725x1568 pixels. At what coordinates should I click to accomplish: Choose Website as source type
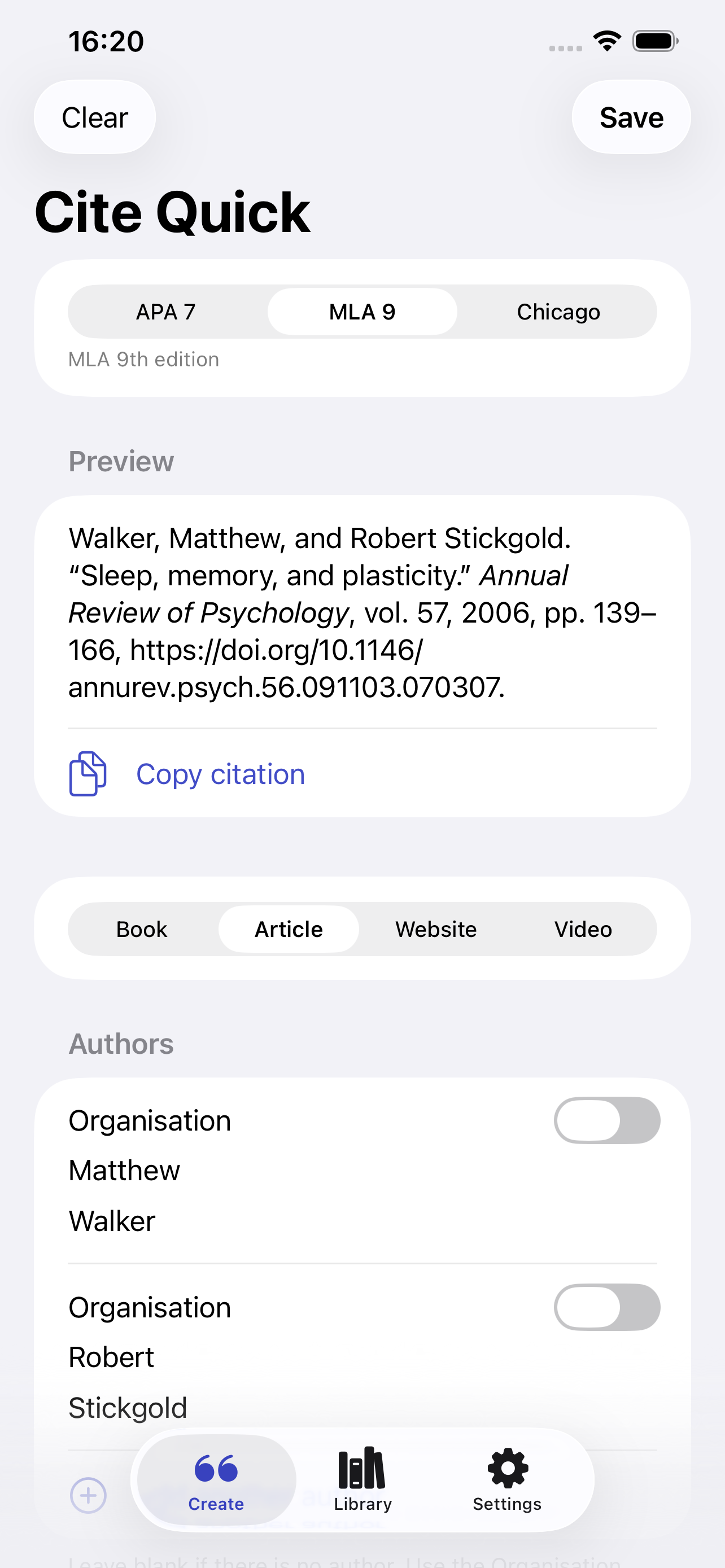436,929
